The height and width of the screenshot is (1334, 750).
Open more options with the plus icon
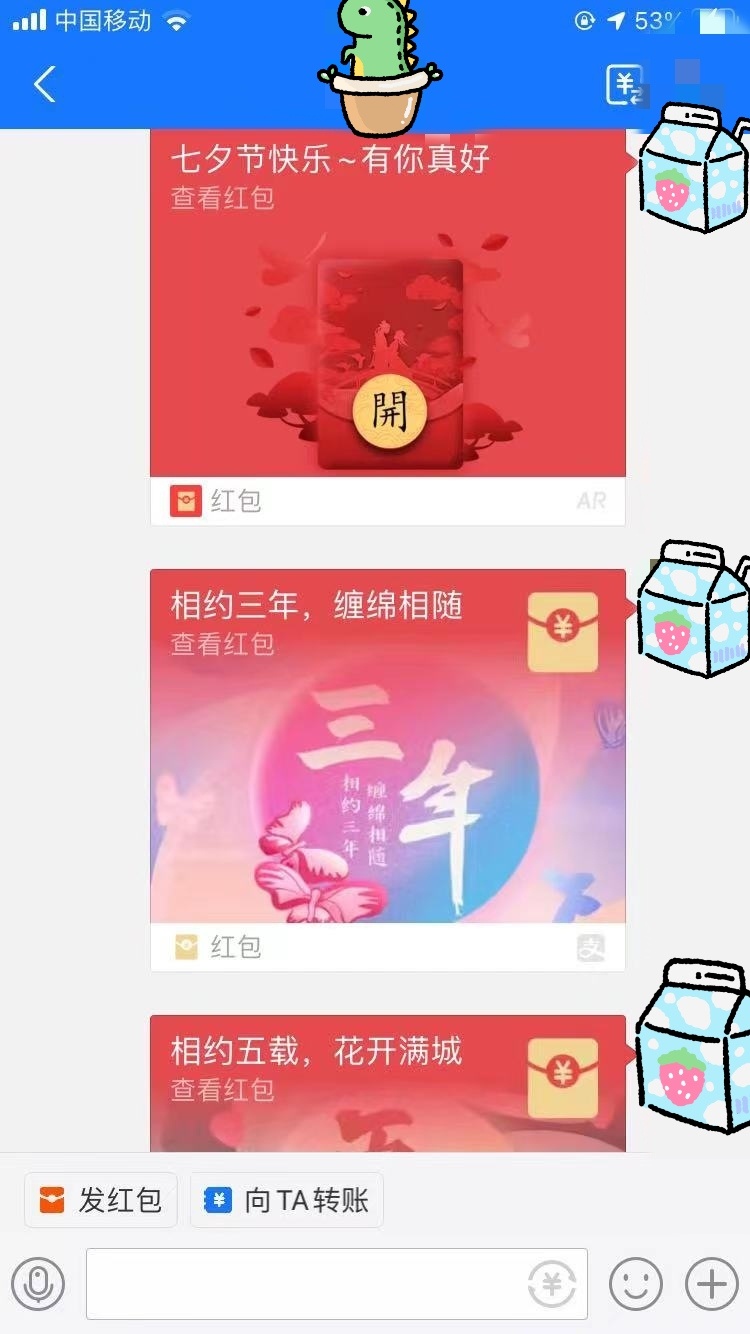point(711,1284)
